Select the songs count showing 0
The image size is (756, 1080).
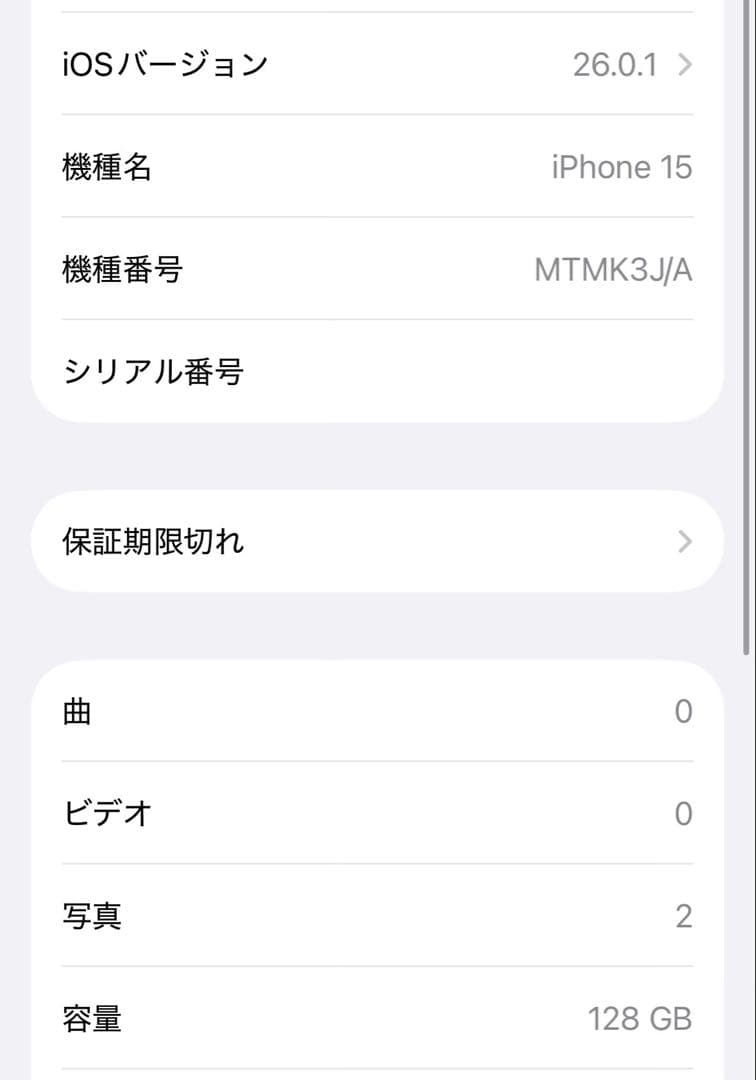tap(683, 711)
